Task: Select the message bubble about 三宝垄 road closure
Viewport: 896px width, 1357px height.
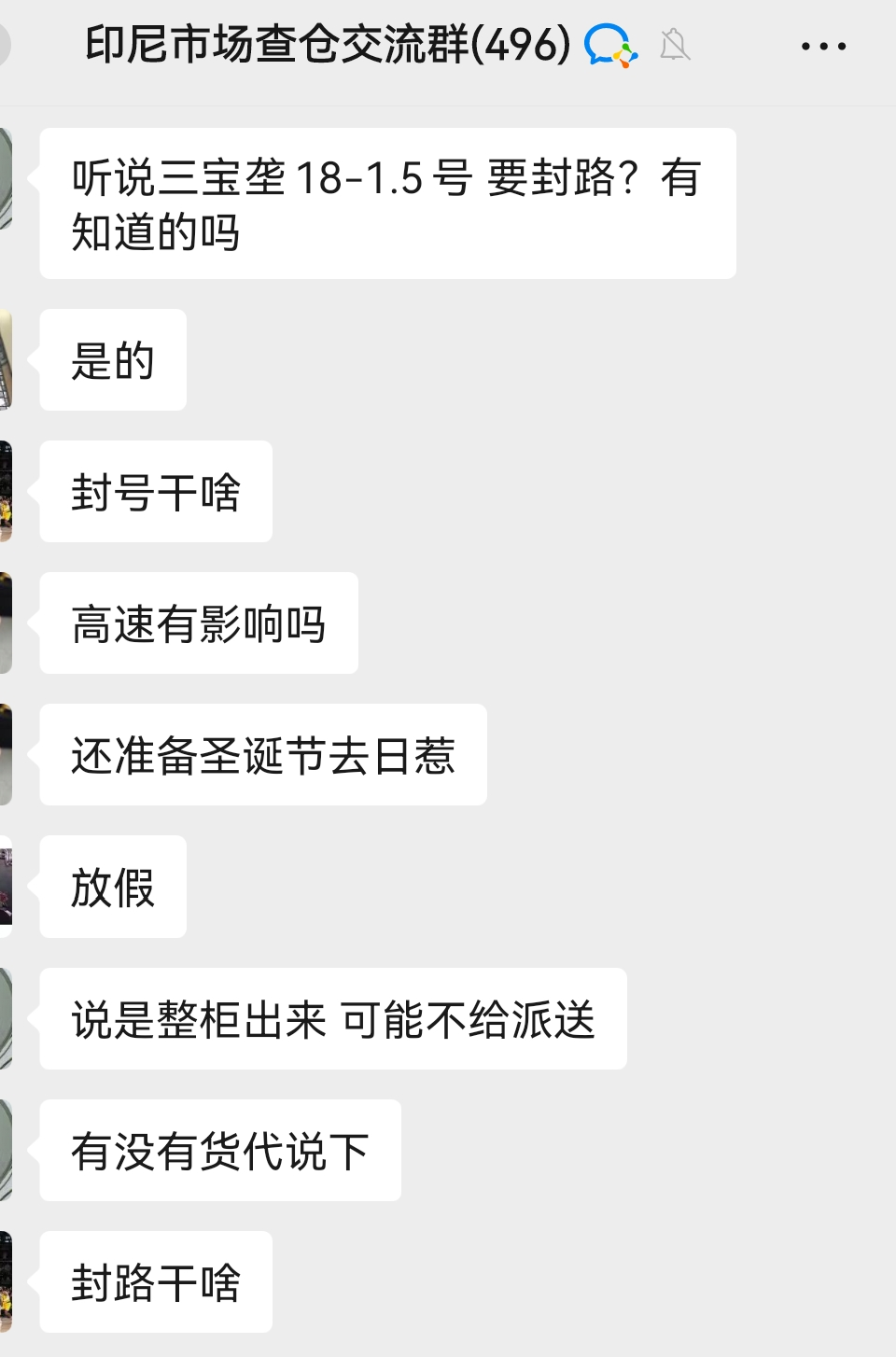Action: 387,203
